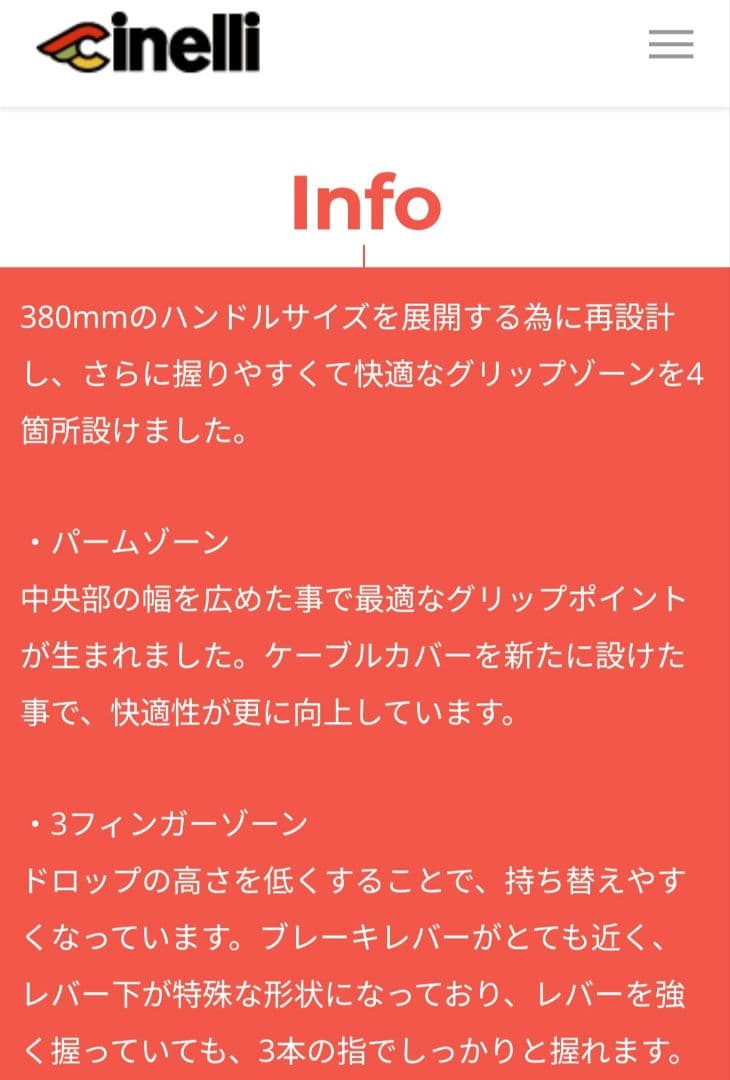Image resolution: width=730 pixels, height=1080 pixels.
Task: Go to the Cinelli home page logo
Action: [148, 45]
